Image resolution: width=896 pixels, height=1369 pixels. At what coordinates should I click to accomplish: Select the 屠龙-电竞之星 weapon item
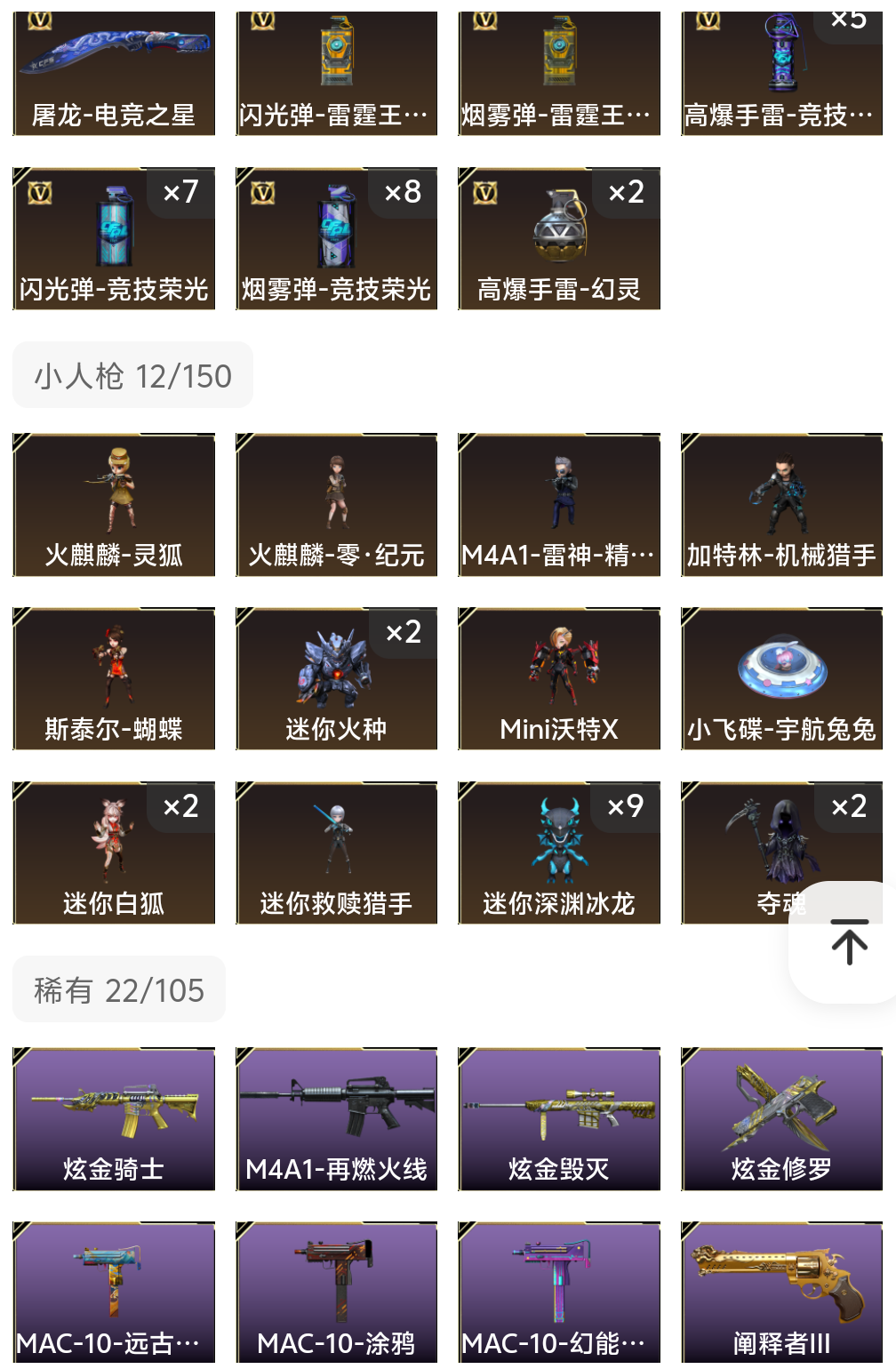(113, 67)
